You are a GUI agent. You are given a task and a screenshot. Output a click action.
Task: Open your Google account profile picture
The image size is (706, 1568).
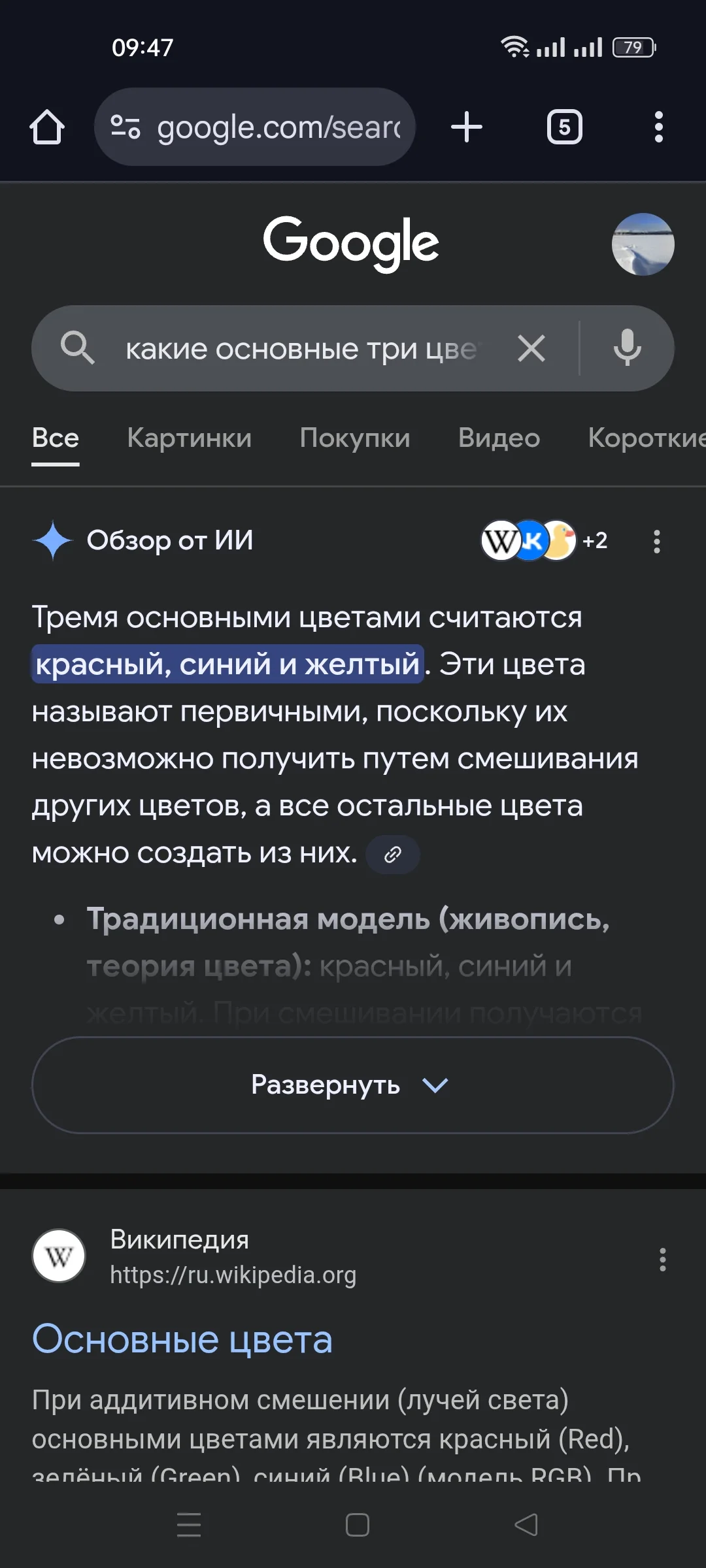click(x=643, y=243)
